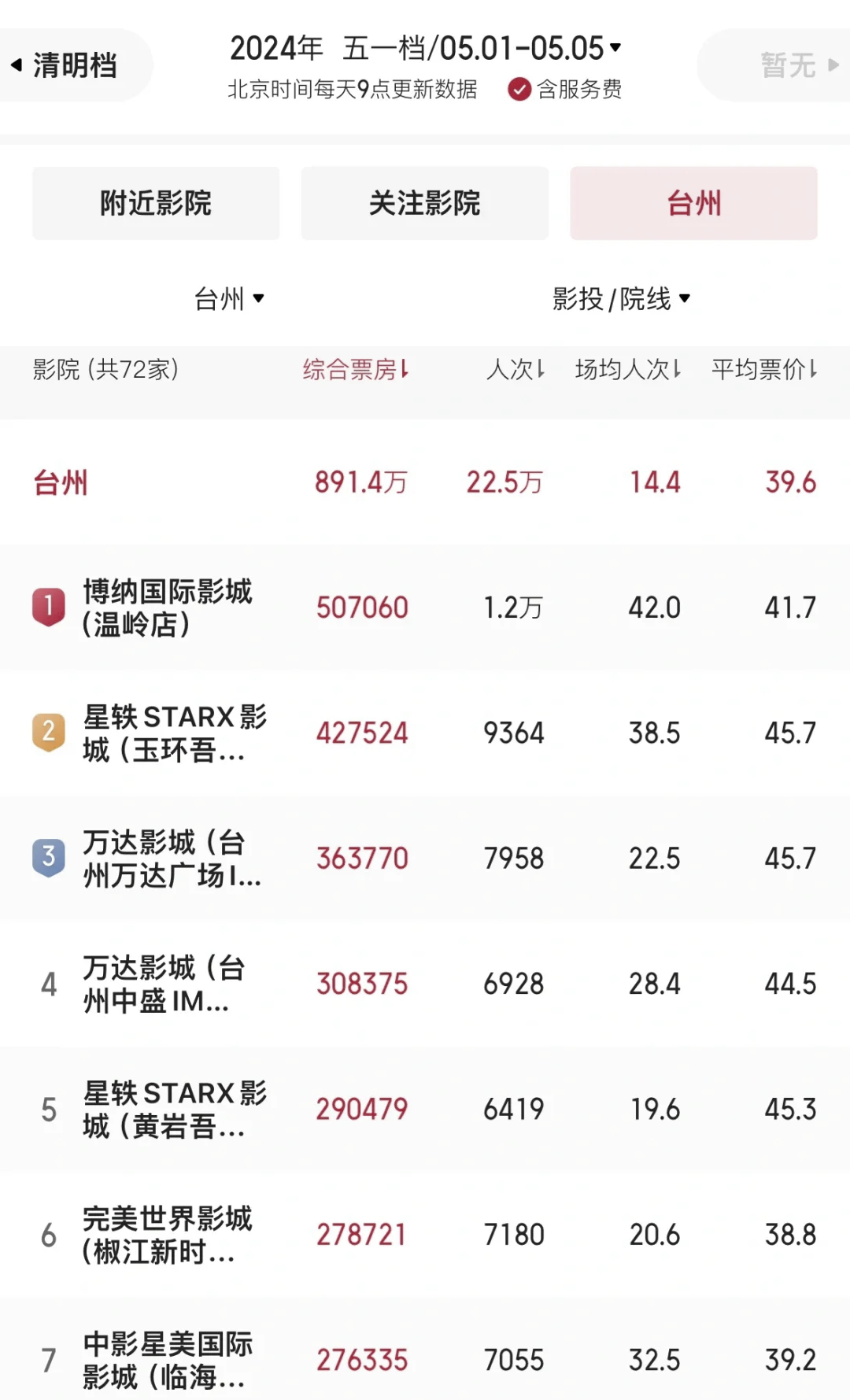850x1400 pixels.
Task: Switch to the 关注影院 tab
Action: point(424,203)
